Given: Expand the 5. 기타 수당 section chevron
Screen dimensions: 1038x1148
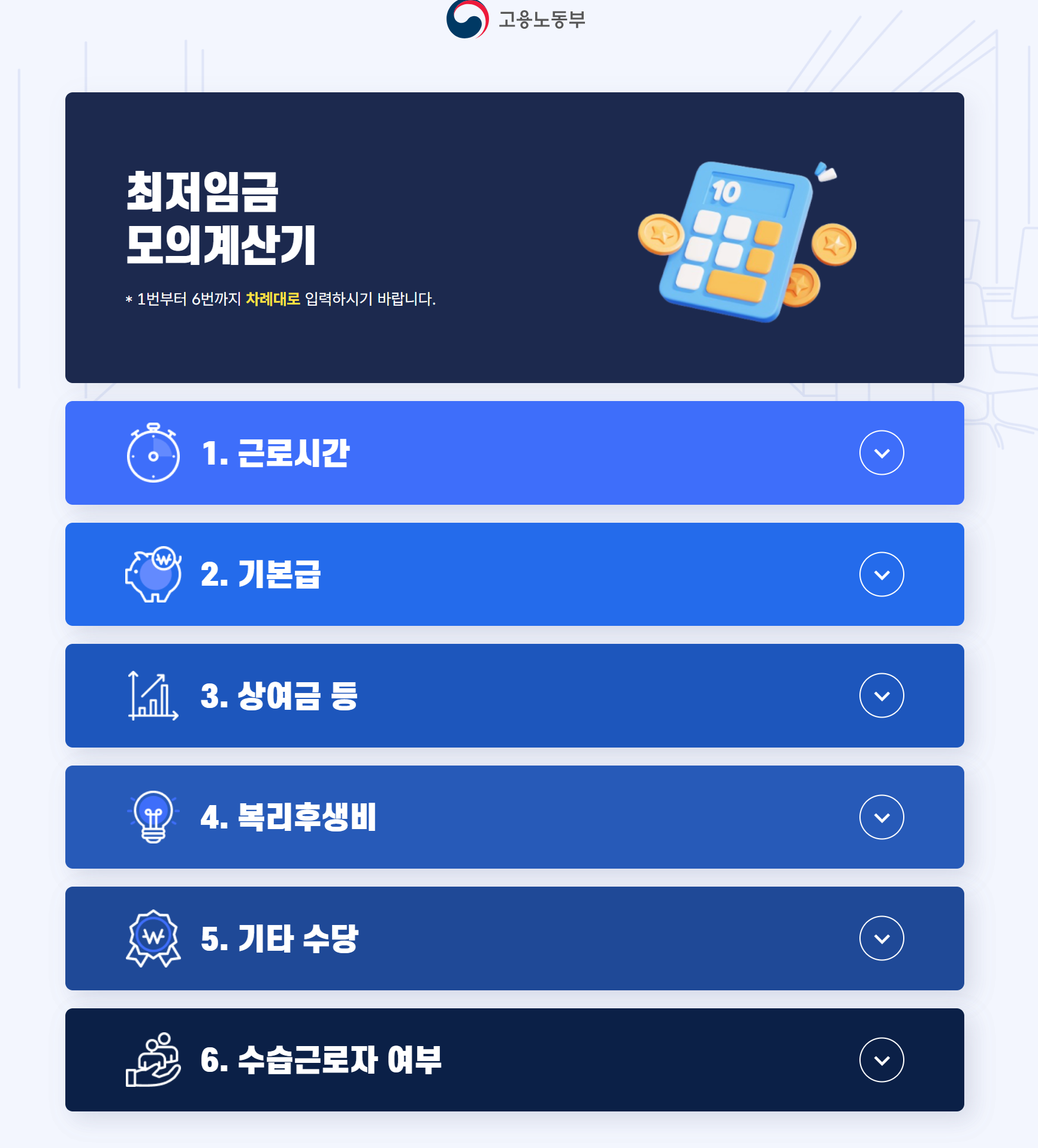Looking at the screenshot, I should click(x=881, y=938).
